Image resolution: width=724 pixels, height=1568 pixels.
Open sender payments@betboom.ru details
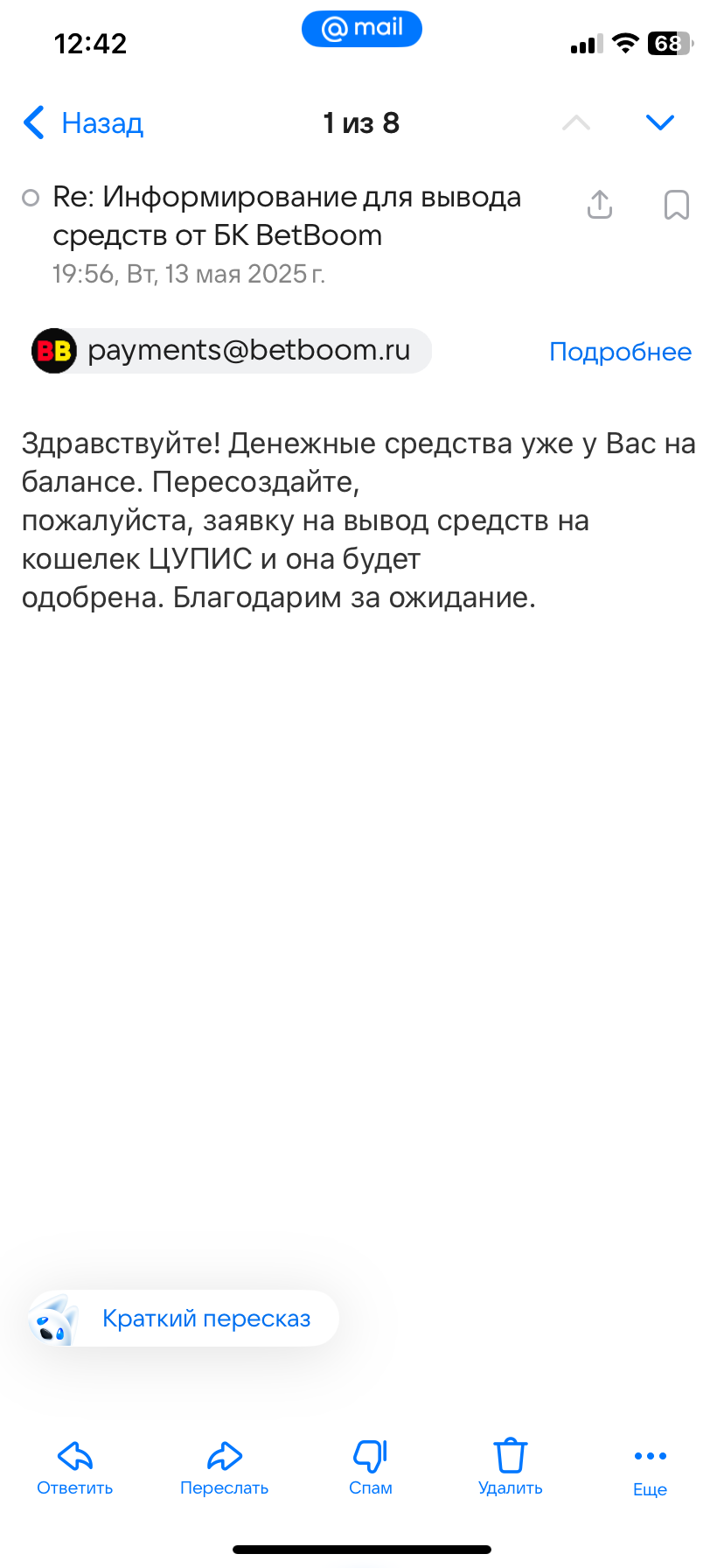232,351
